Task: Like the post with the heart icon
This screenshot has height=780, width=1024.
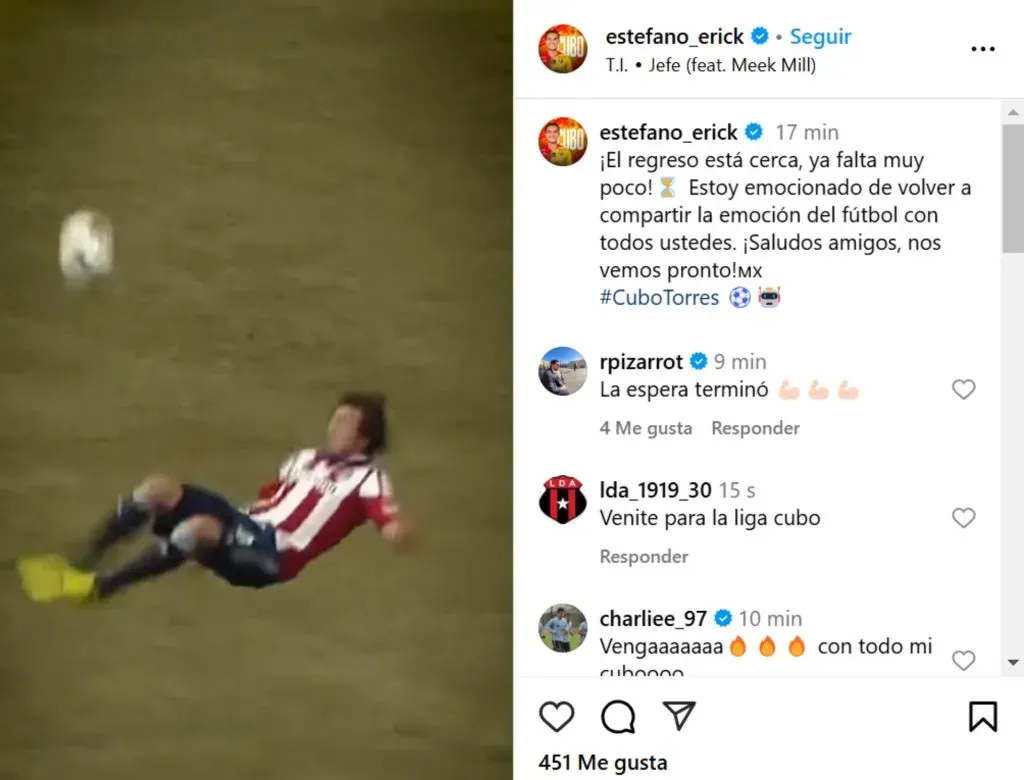Action: (x=557, y=716)
